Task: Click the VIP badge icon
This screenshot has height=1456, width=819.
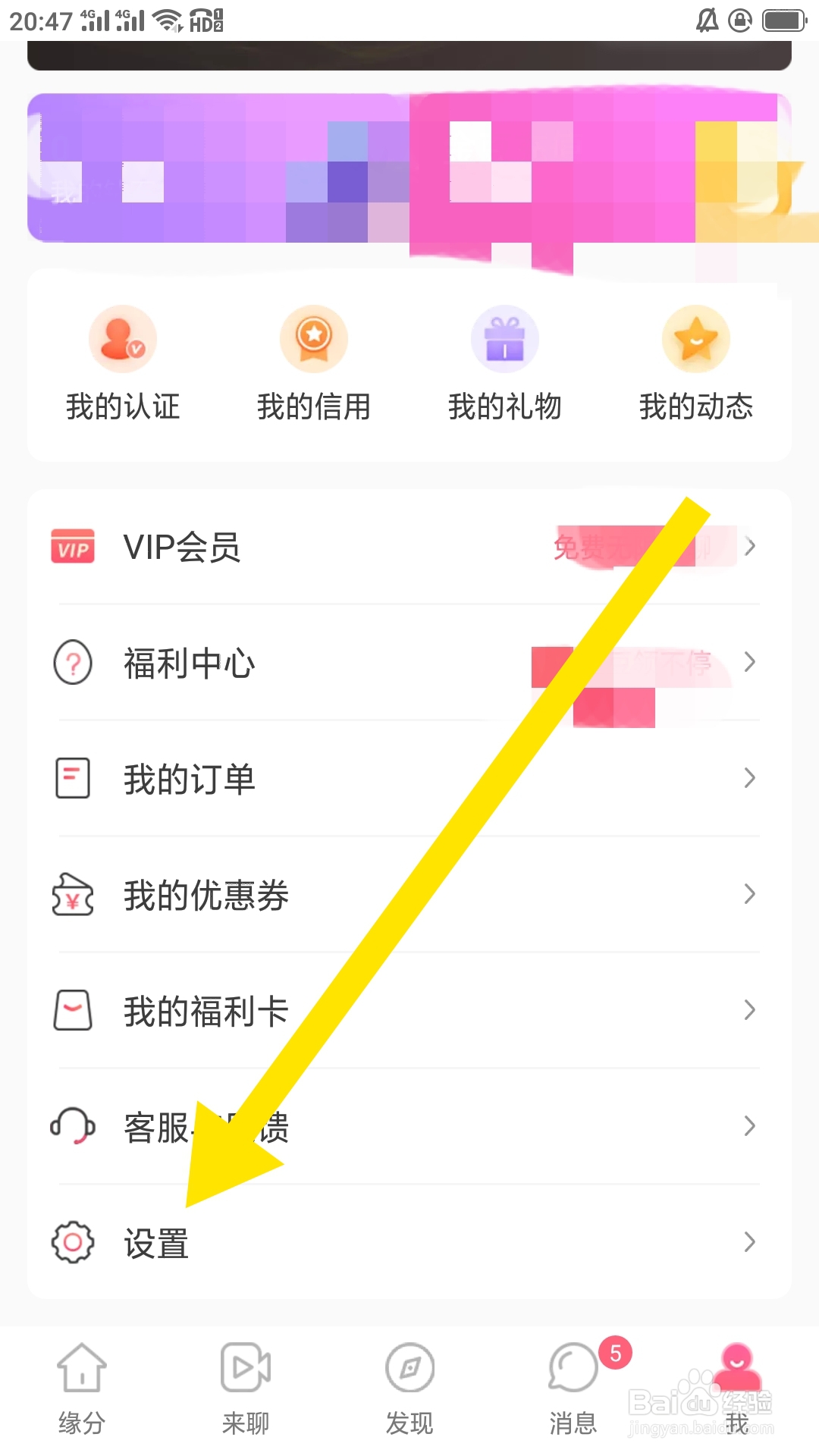Action: click(73, 548)
